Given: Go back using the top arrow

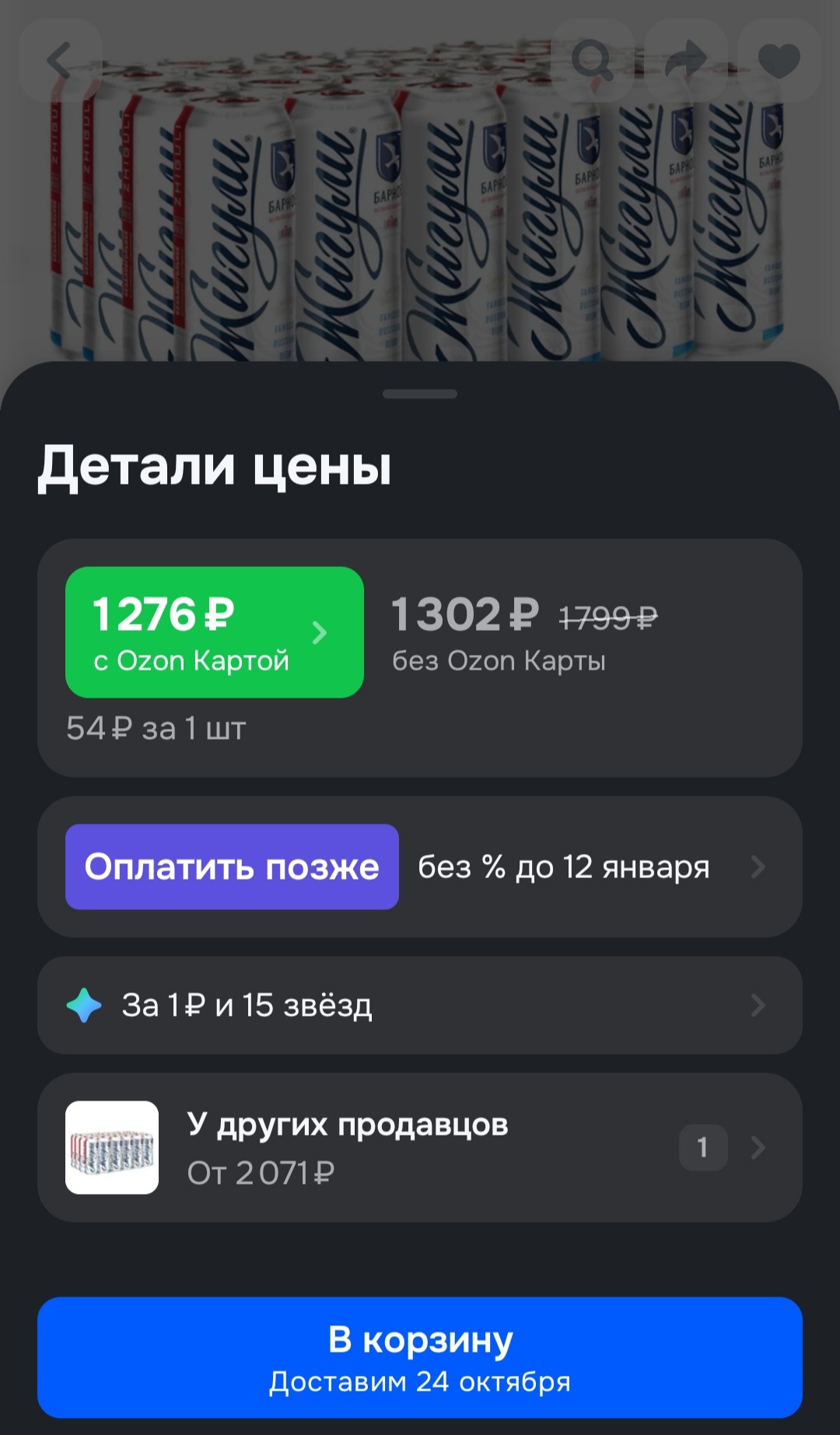Looking at the screenshot, I should (x=61, y=61).
